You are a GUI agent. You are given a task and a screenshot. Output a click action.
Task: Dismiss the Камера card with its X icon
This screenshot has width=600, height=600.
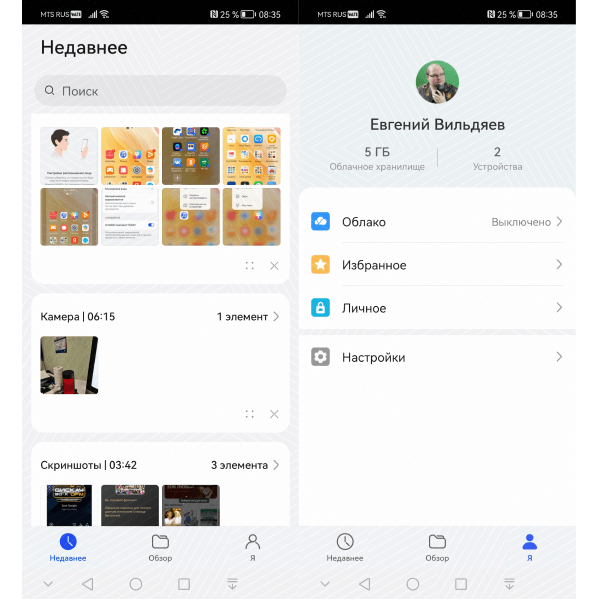pyautogui.click(x=274, y=414)
